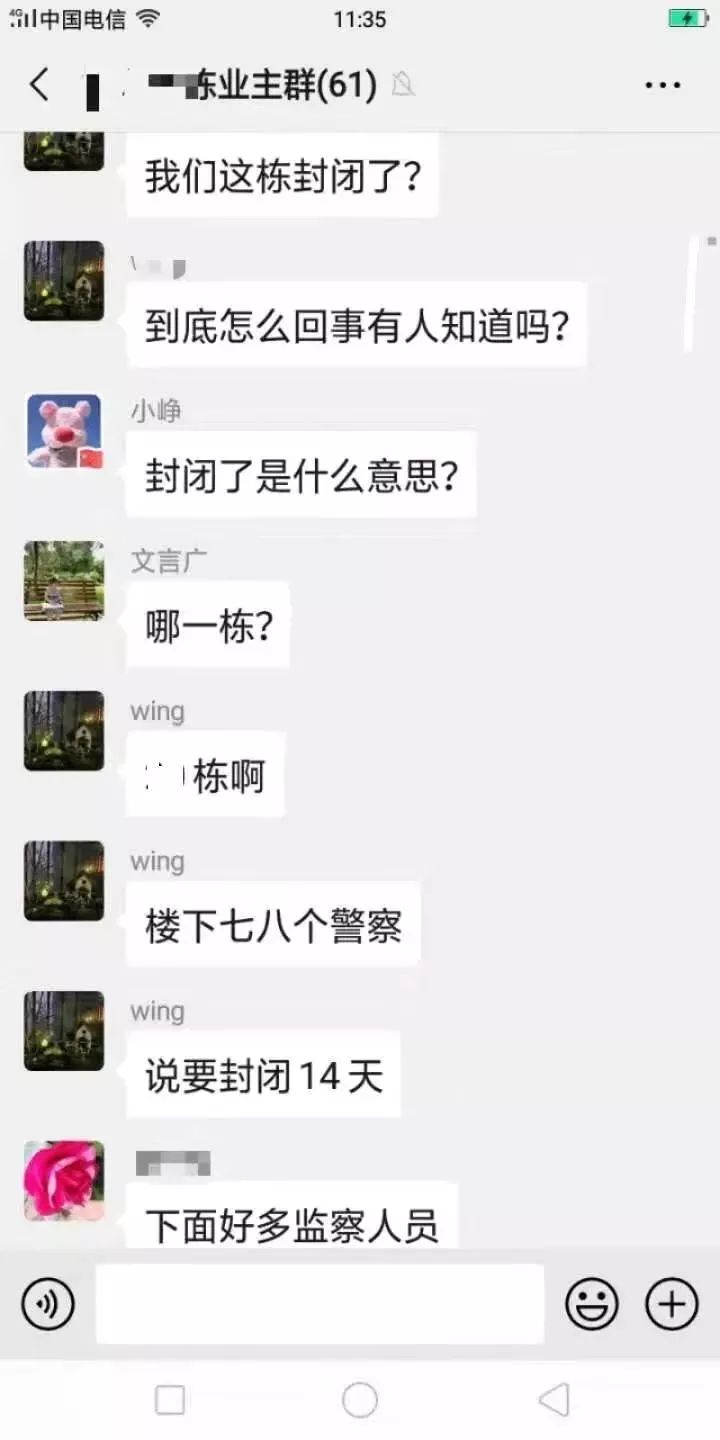Tap the system home button

(x=360, y=1400)
